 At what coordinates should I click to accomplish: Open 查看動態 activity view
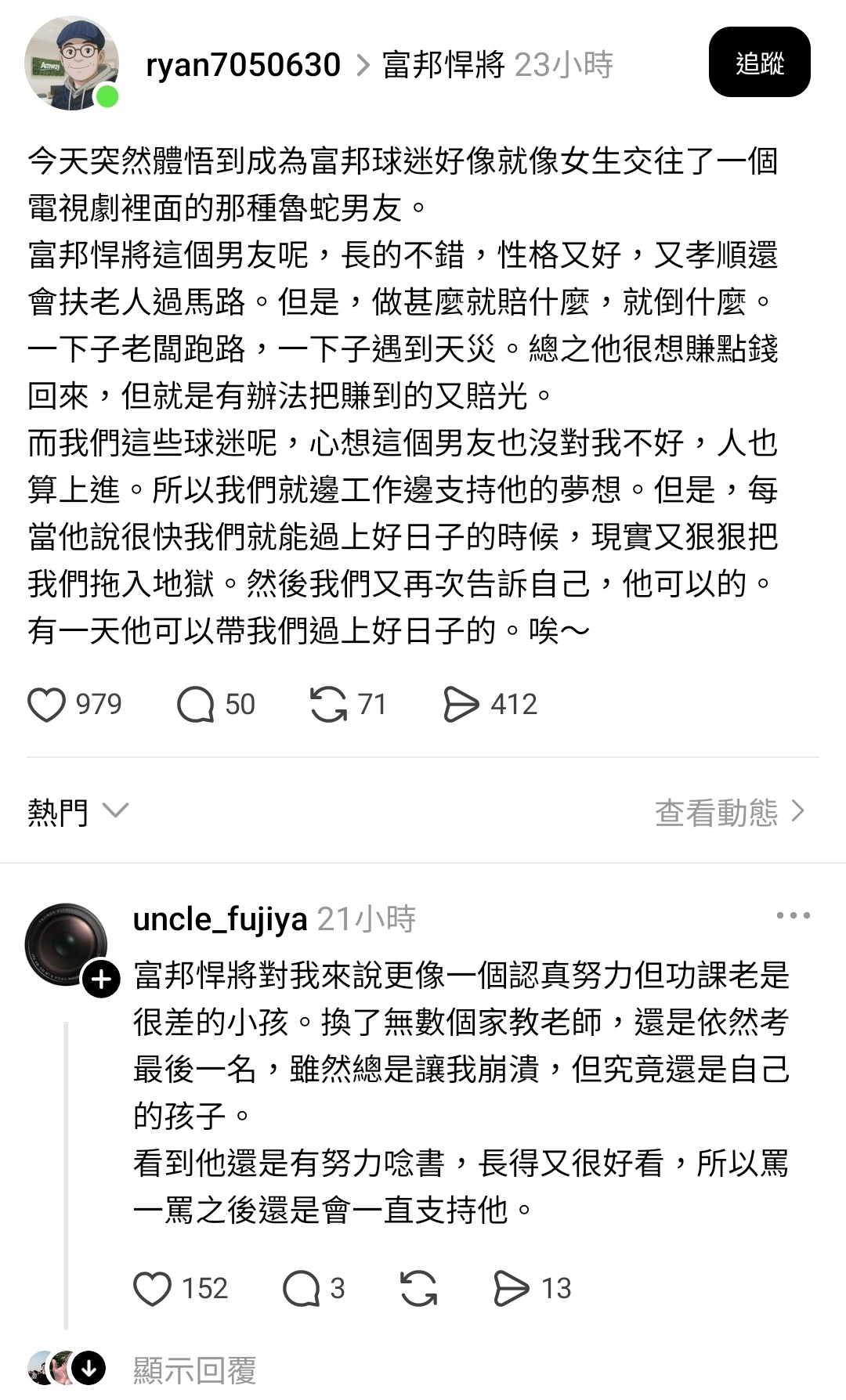(728, 812)
